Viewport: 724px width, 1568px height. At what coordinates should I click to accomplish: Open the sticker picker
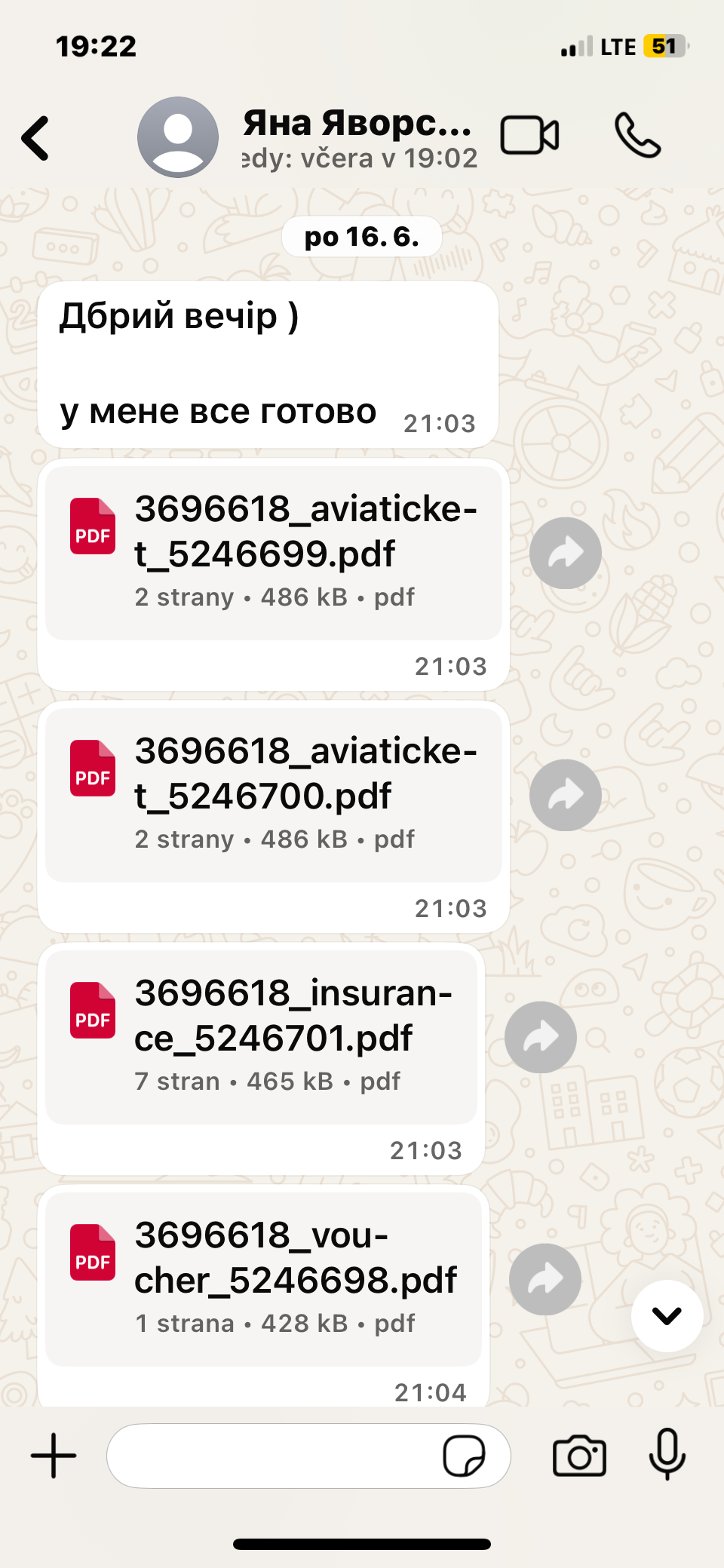tap(463, 1455)
